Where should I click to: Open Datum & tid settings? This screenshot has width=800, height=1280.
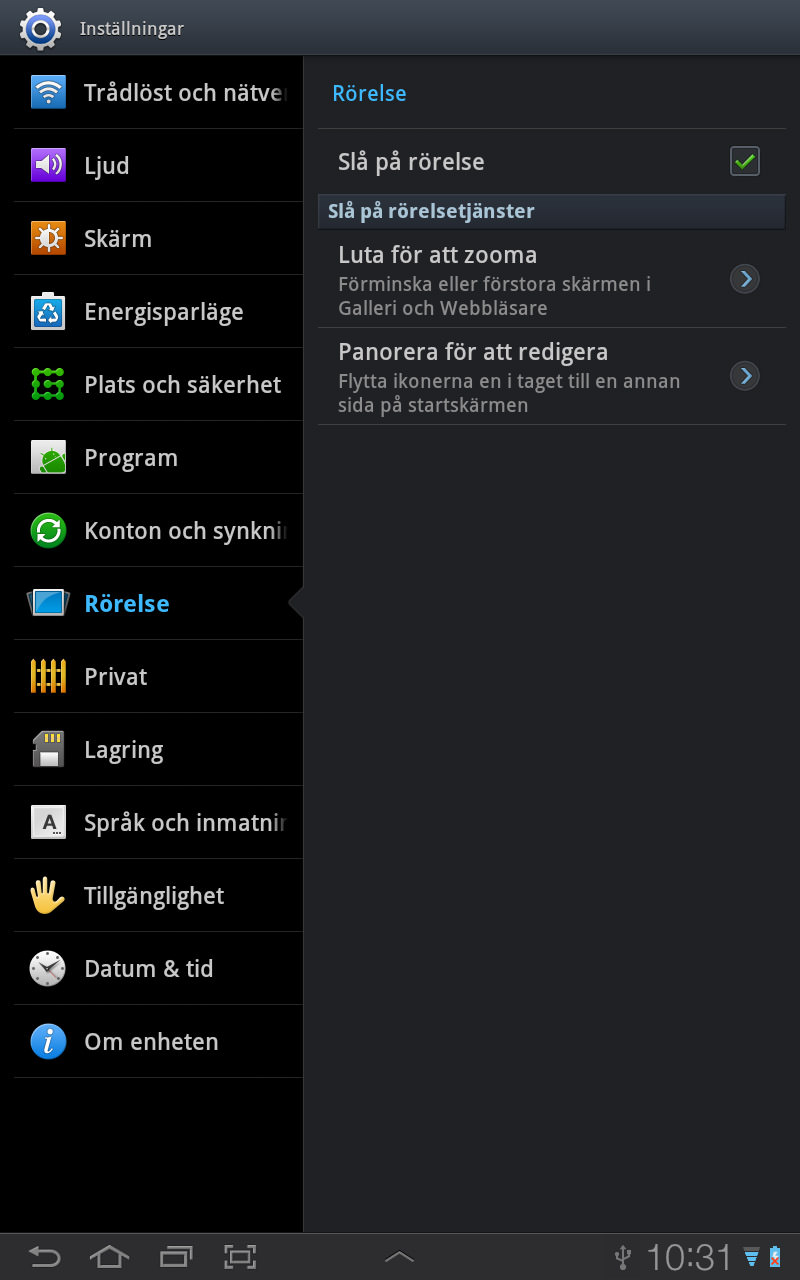158,969
